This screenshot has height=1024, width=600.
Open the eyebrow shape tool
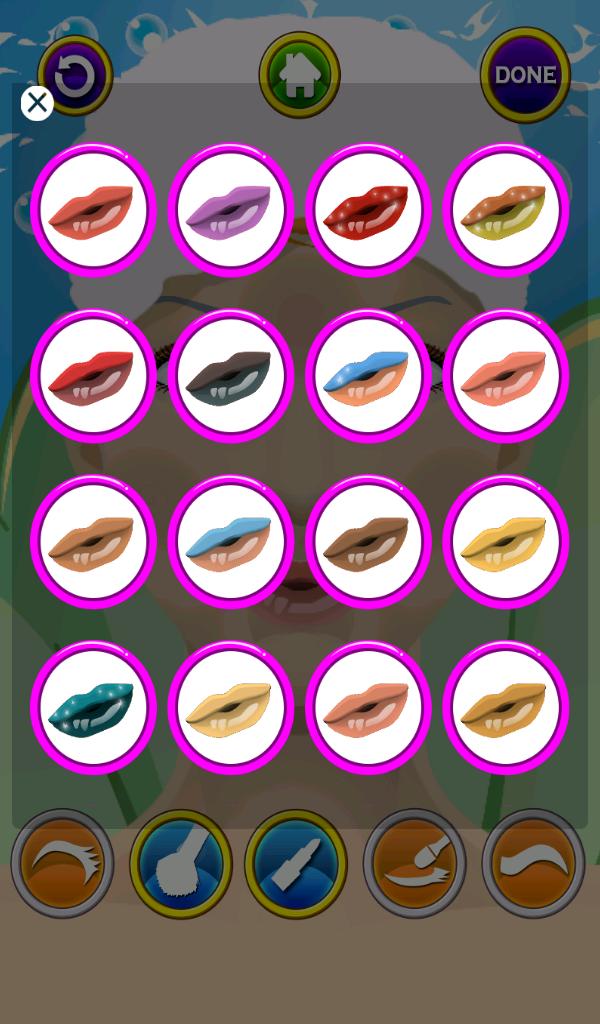[x=534, y=864]
